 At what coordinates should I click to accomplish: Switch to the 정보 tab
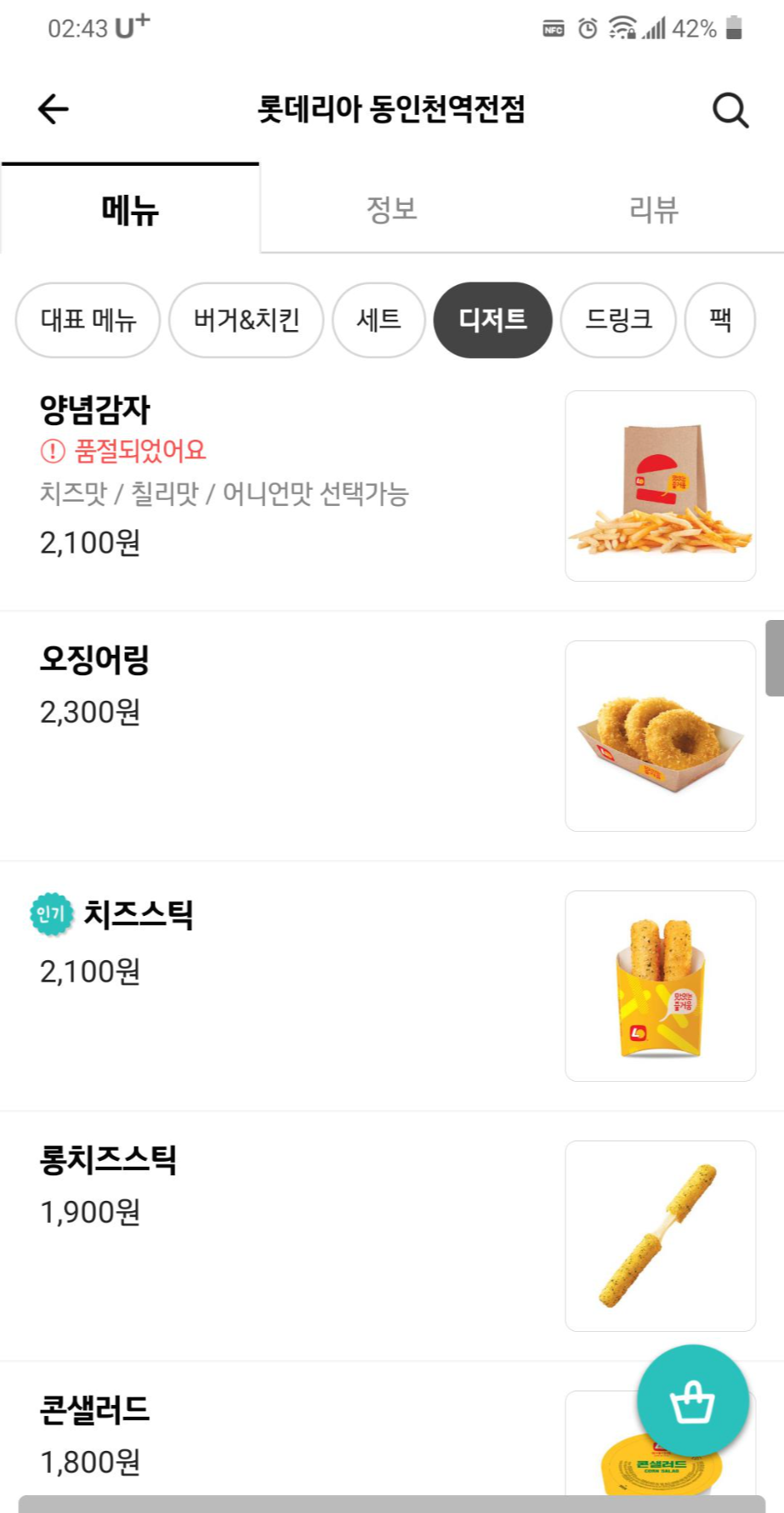coord(391,209)
